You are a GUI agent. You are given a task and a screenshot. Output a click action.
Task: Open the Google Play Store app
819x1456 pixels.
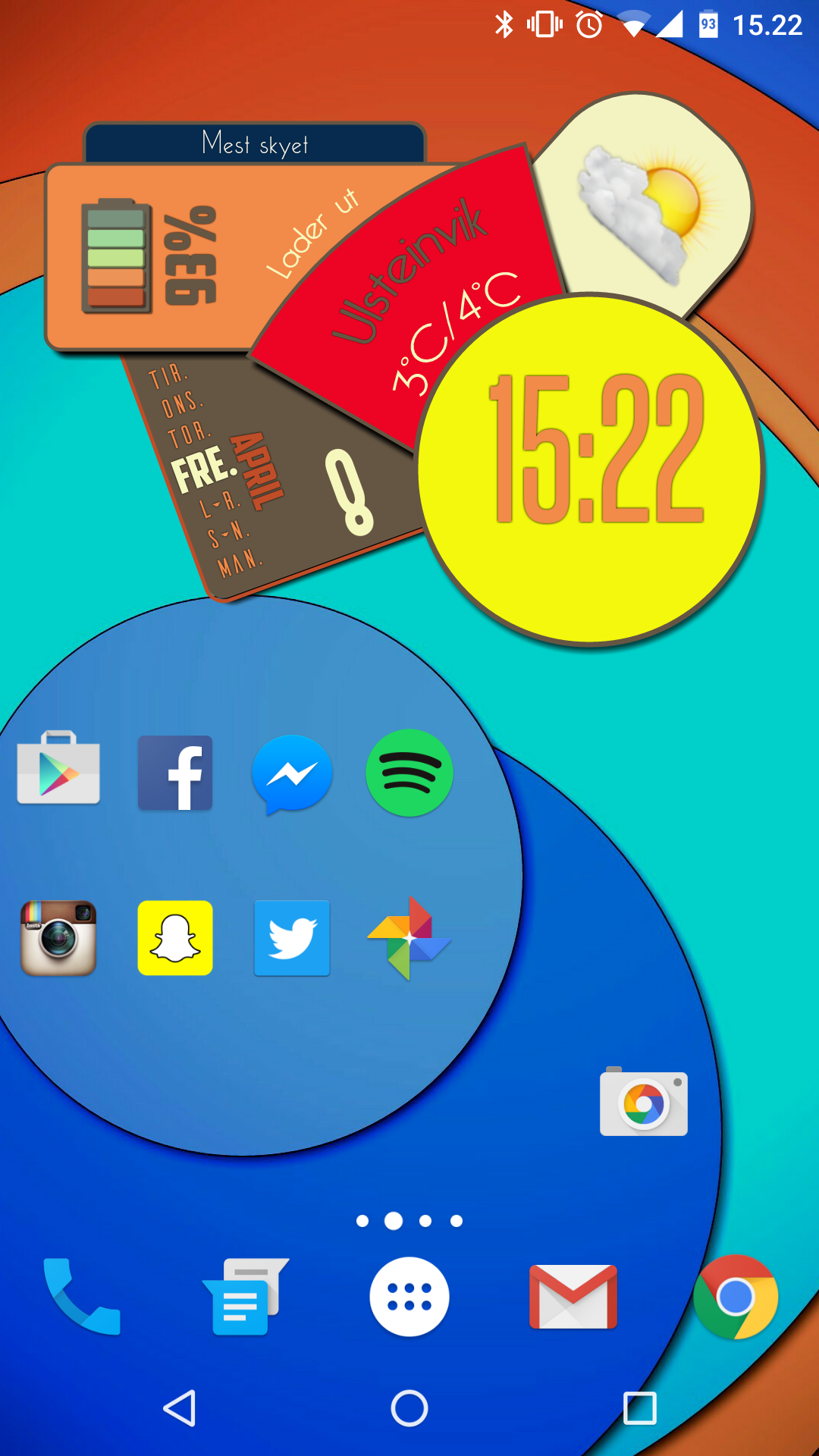pyautogui.click(x=58, y=767)
